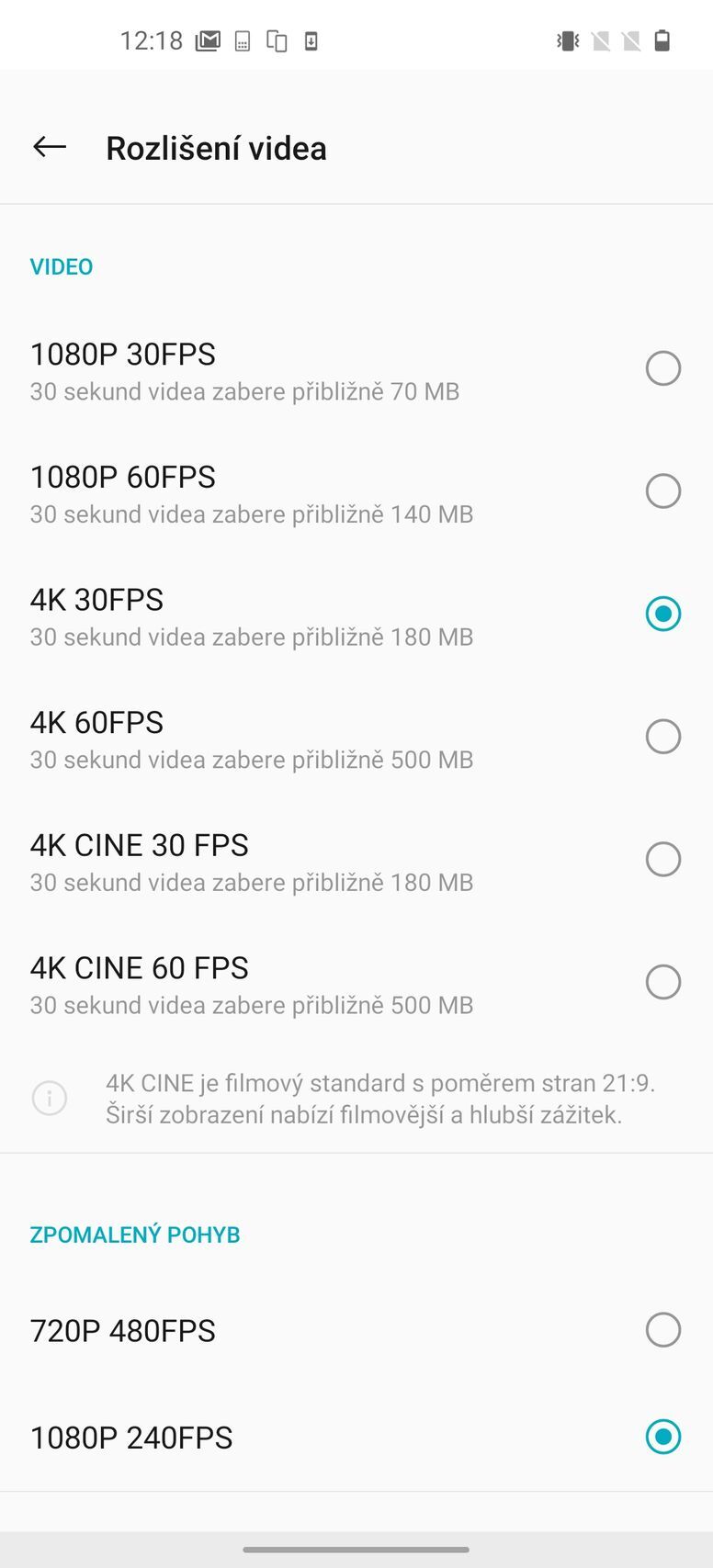The image size is (713, 1568).
Task: Tap the battery icon in status bar
Action: click(662, 40)
